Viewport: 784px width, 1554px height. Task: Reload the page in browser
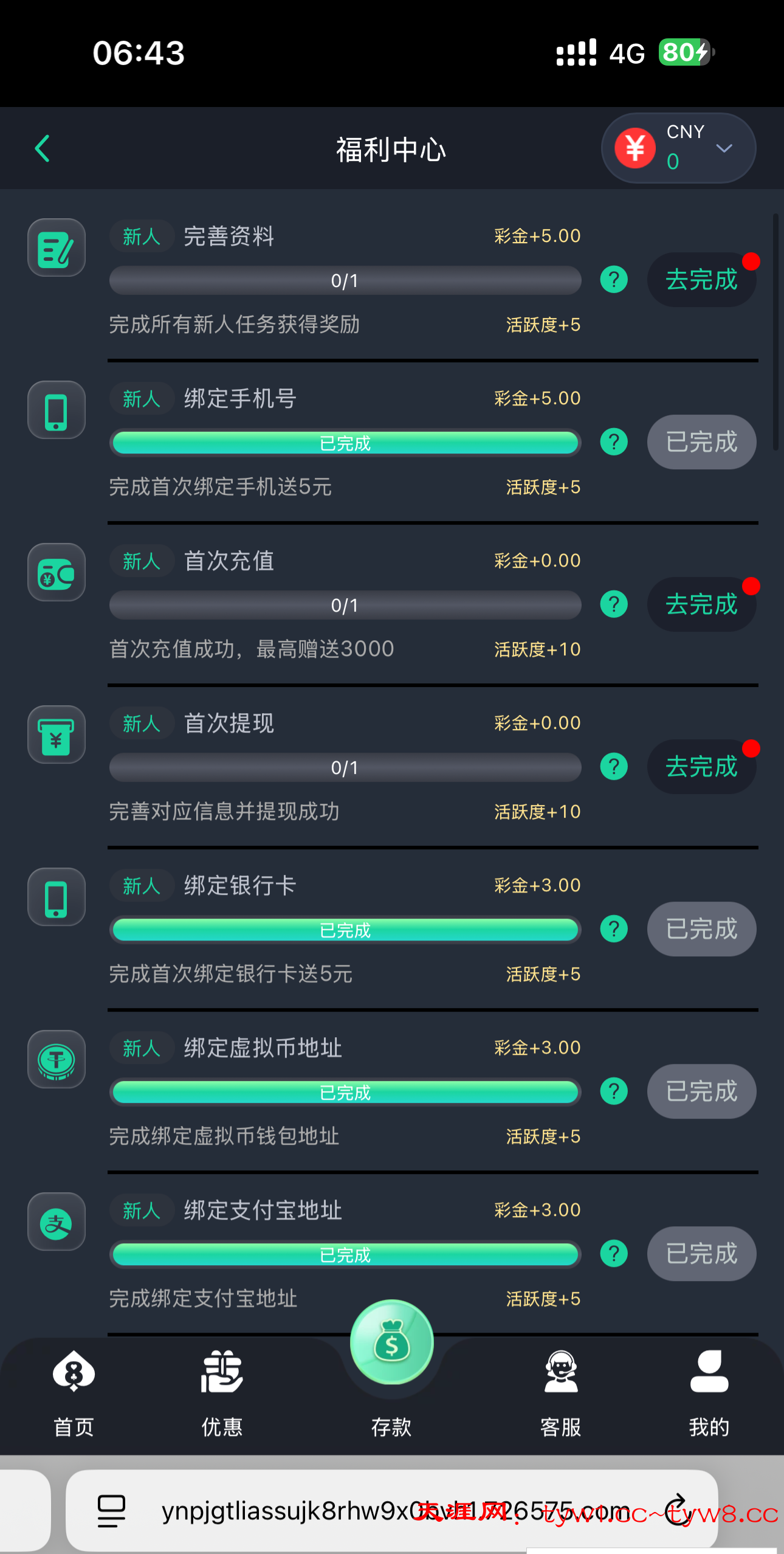click(678, 1511)
